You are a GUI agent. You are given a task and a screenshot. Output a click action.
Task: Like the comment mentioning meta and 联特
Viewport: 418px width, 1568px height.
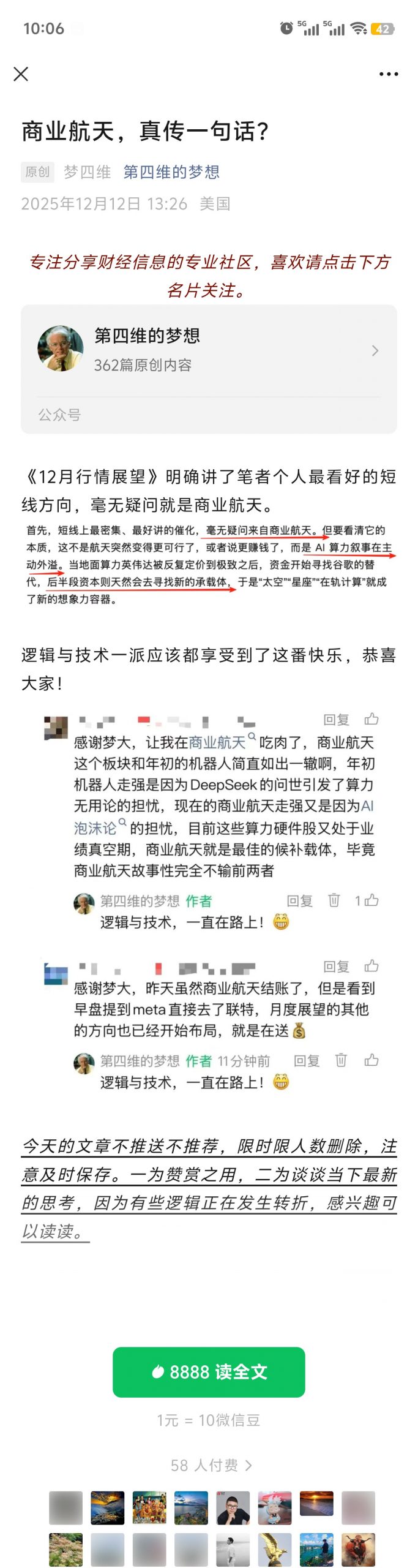pyautogui.click(x=371, y=966)
